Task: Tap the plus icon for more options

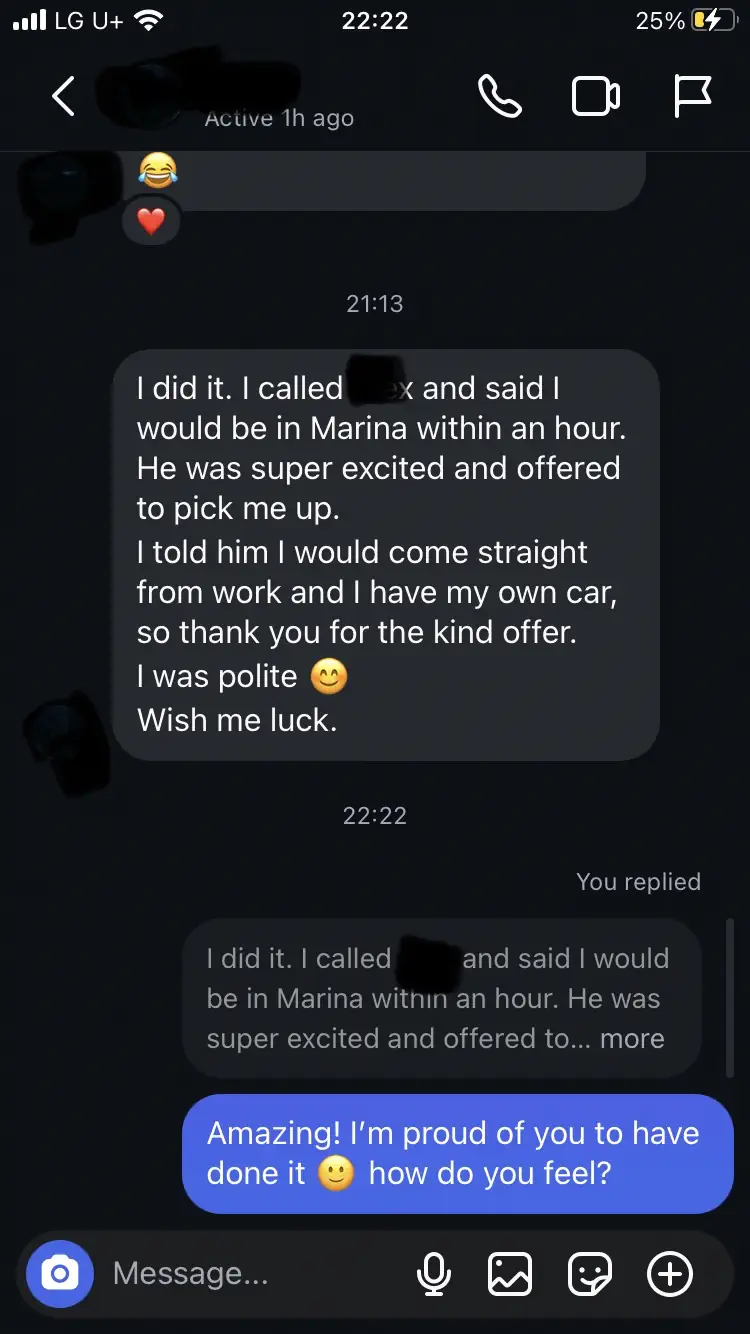Action: [670, 1273]
